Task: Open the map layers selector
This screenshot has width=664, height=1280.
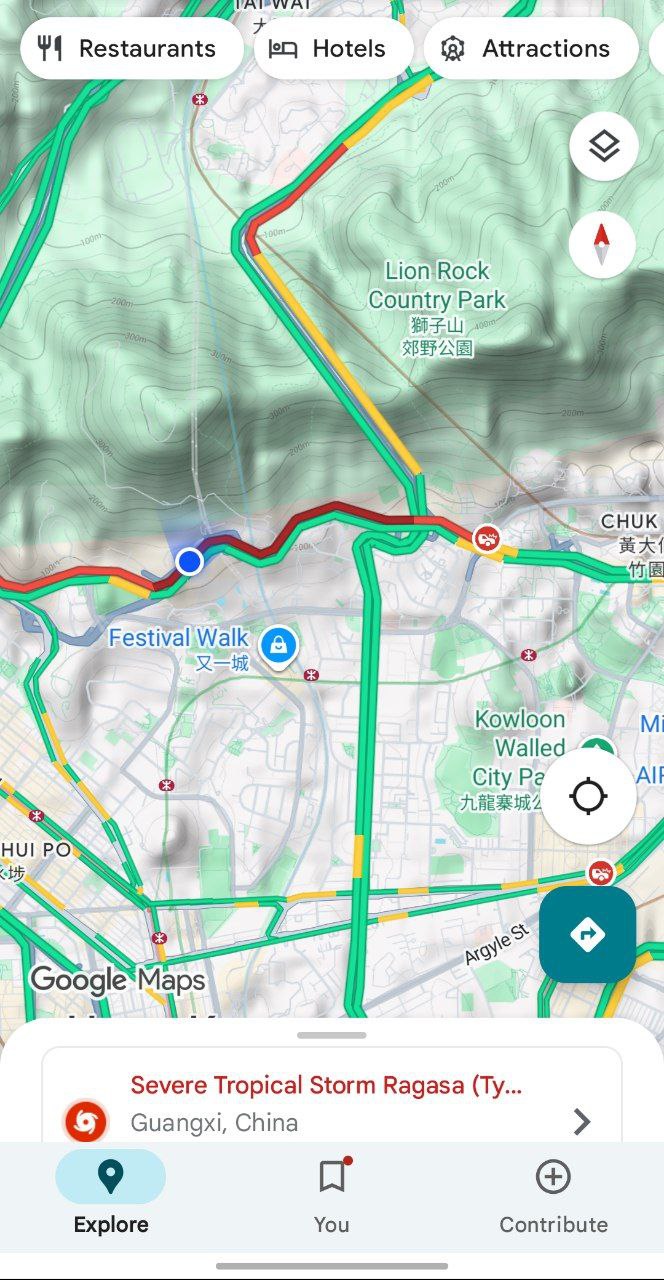Action: [604, 146]
